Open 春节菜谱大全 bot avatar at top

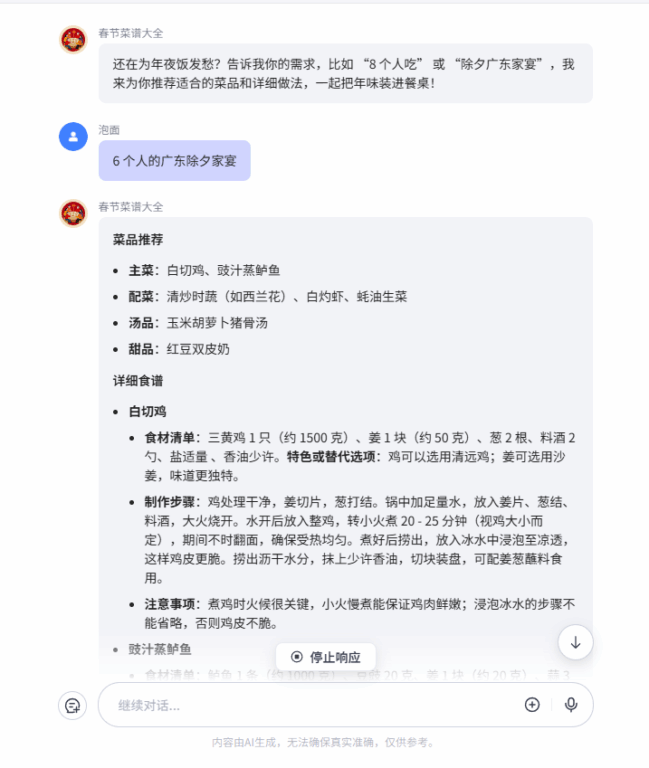pyautogui.click(x=73, y=40)
